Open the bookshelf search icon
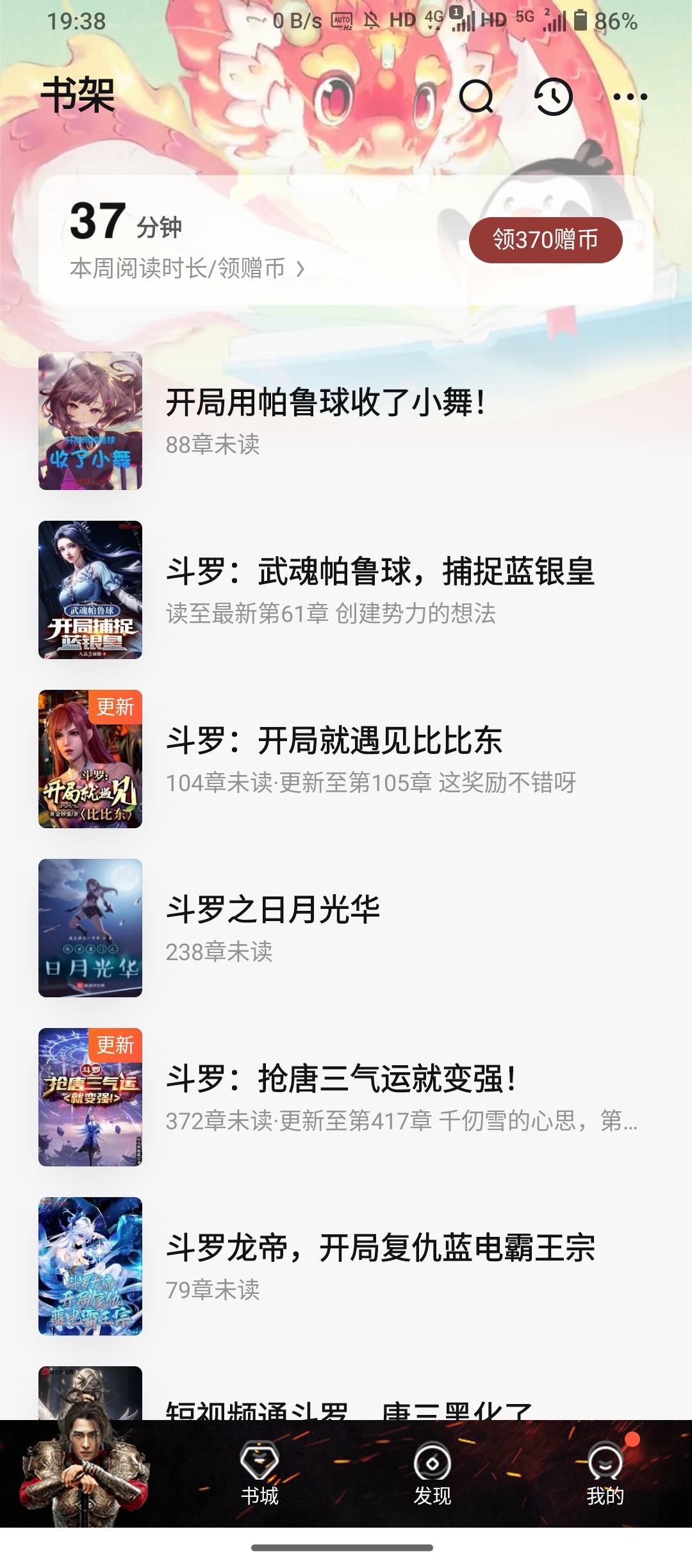 476,97
